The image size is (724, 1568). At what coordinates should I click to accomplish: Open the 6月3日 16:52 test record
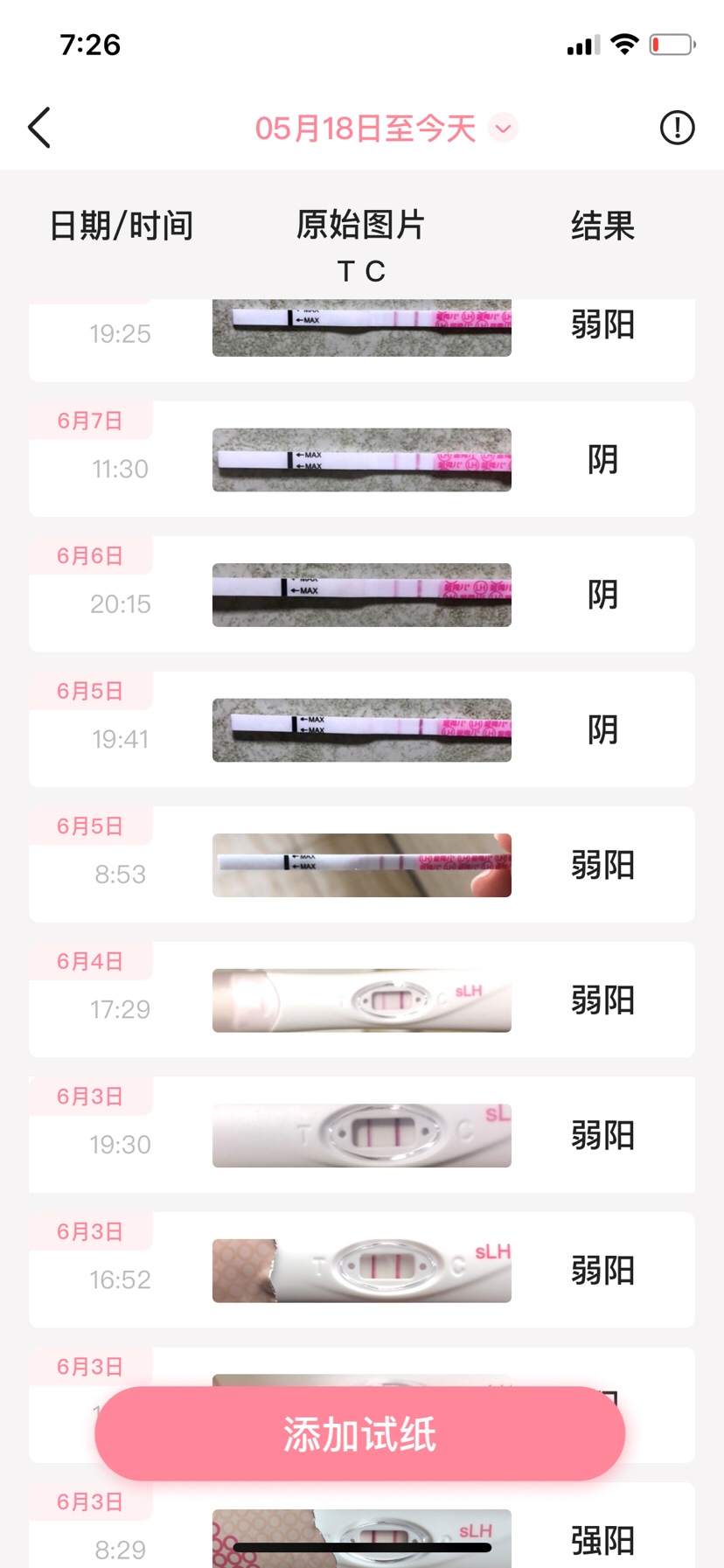361,1271
